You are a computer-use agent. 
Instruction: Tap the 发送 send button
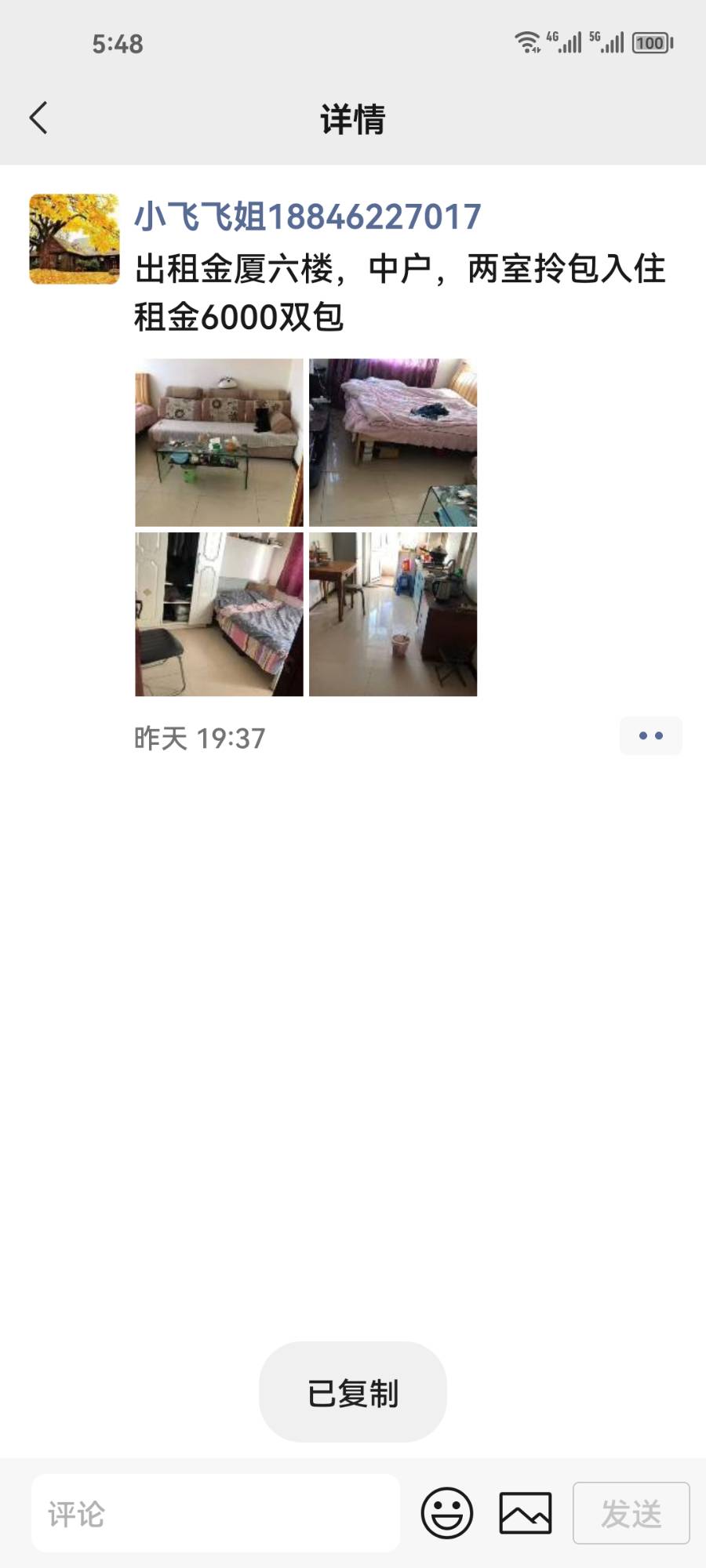point(631,1513)
